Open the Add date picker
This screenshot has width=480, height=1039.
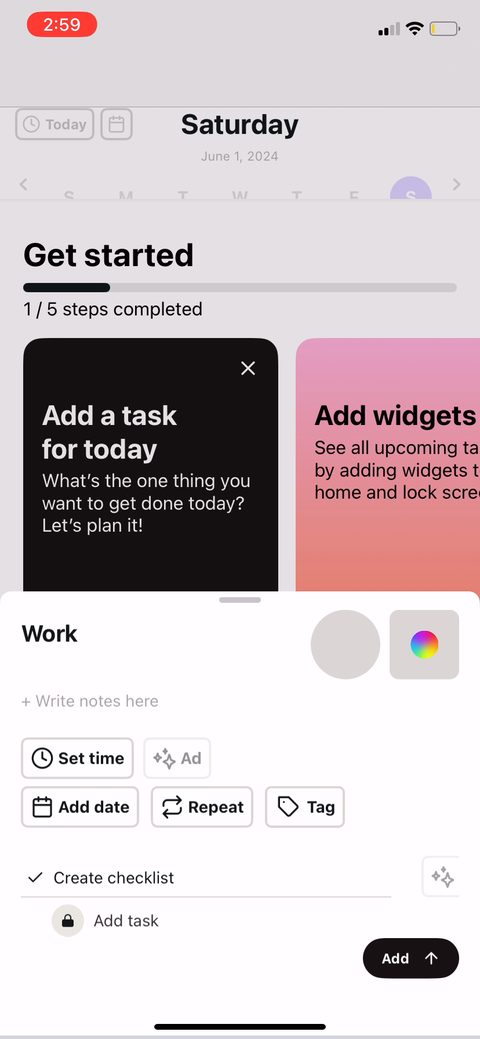[x=80, y=807]
